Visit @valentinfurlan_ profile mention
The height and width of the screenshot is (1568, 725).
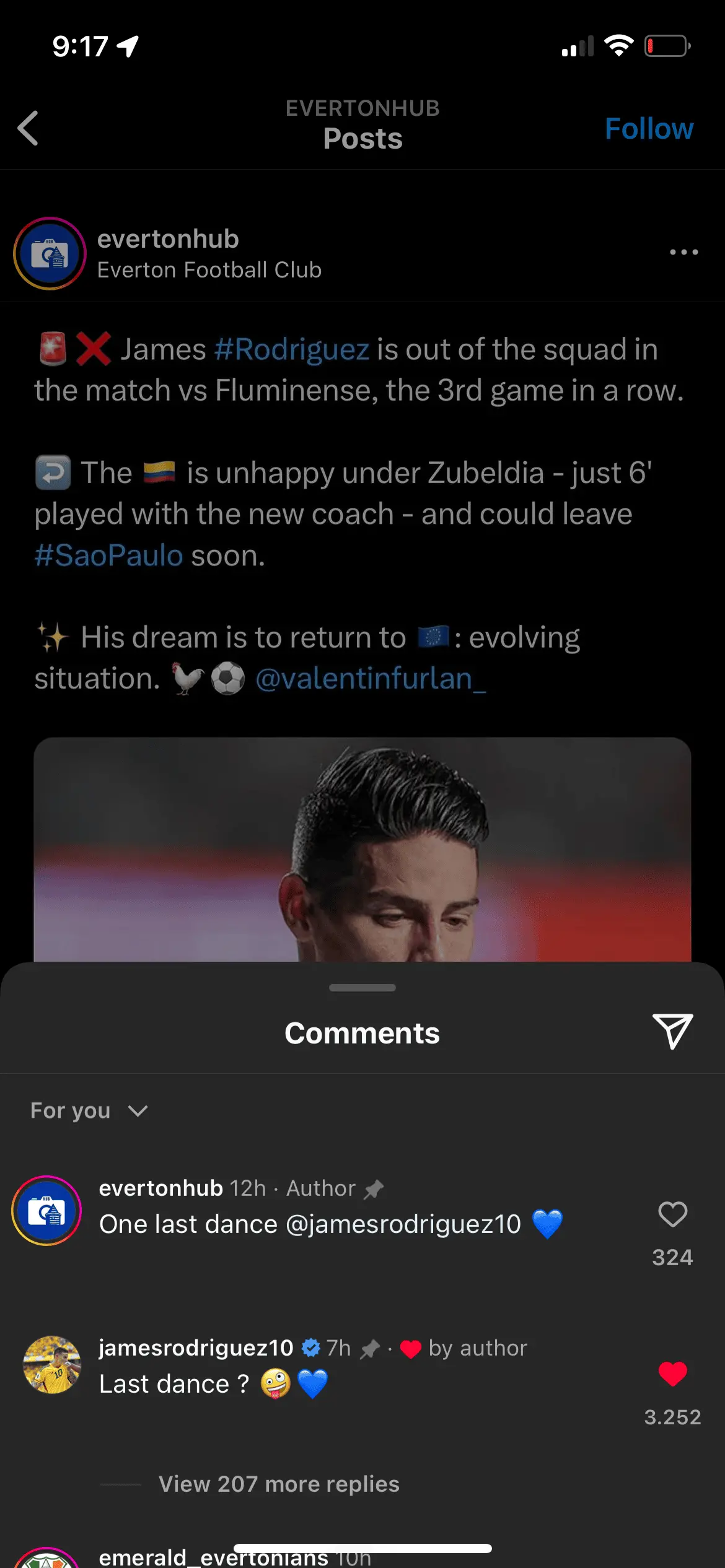[x=371, y=679]
